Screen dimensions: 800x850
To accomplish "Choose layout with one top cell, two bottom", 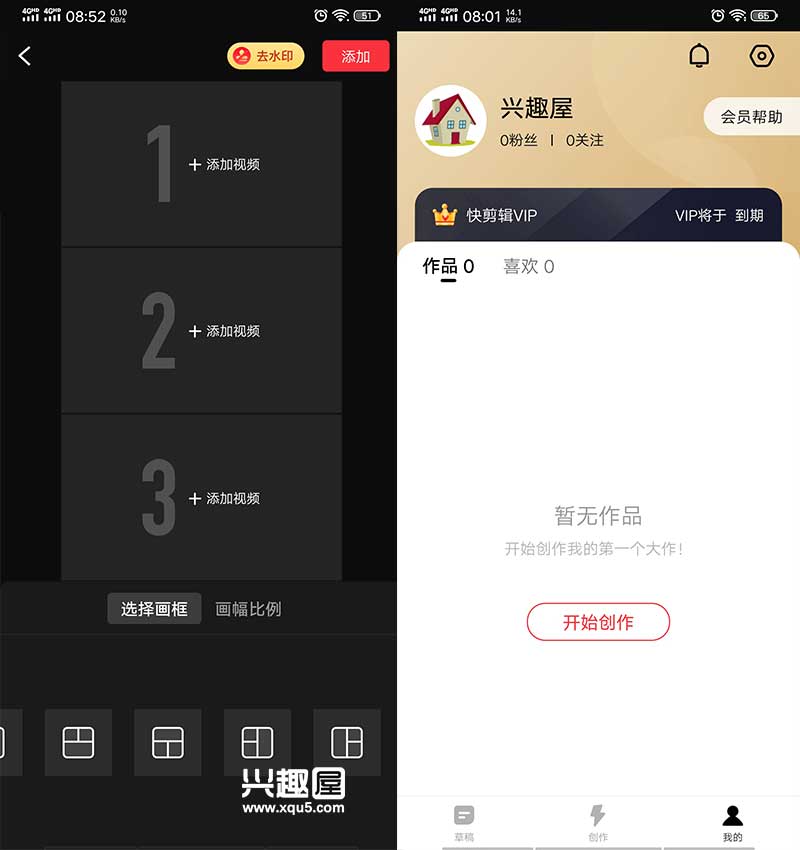I will [x=167, y=742].
